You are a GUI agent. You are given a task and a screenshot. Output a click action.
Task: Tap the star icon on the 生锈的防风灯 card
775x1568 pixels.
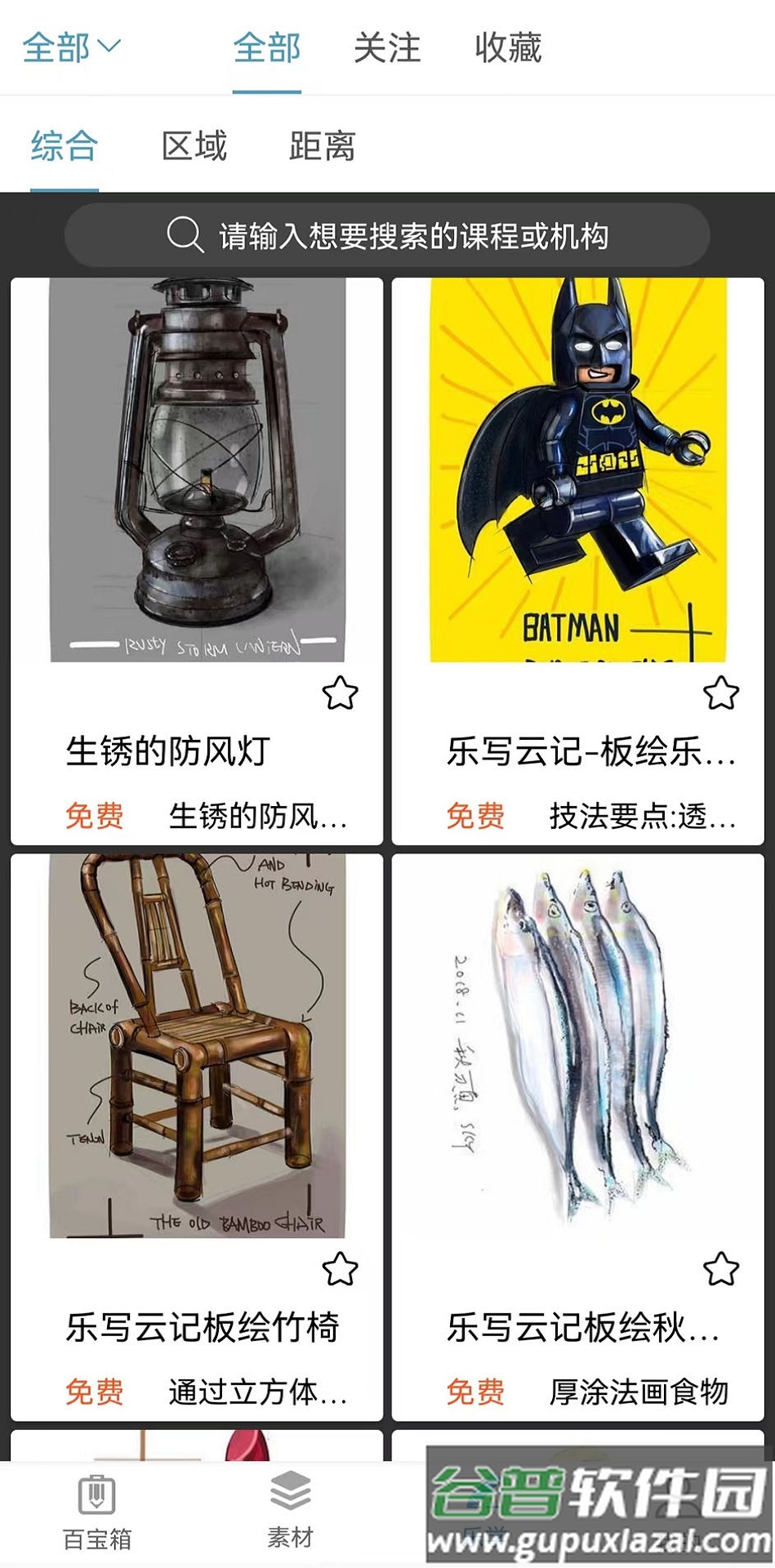342,693
